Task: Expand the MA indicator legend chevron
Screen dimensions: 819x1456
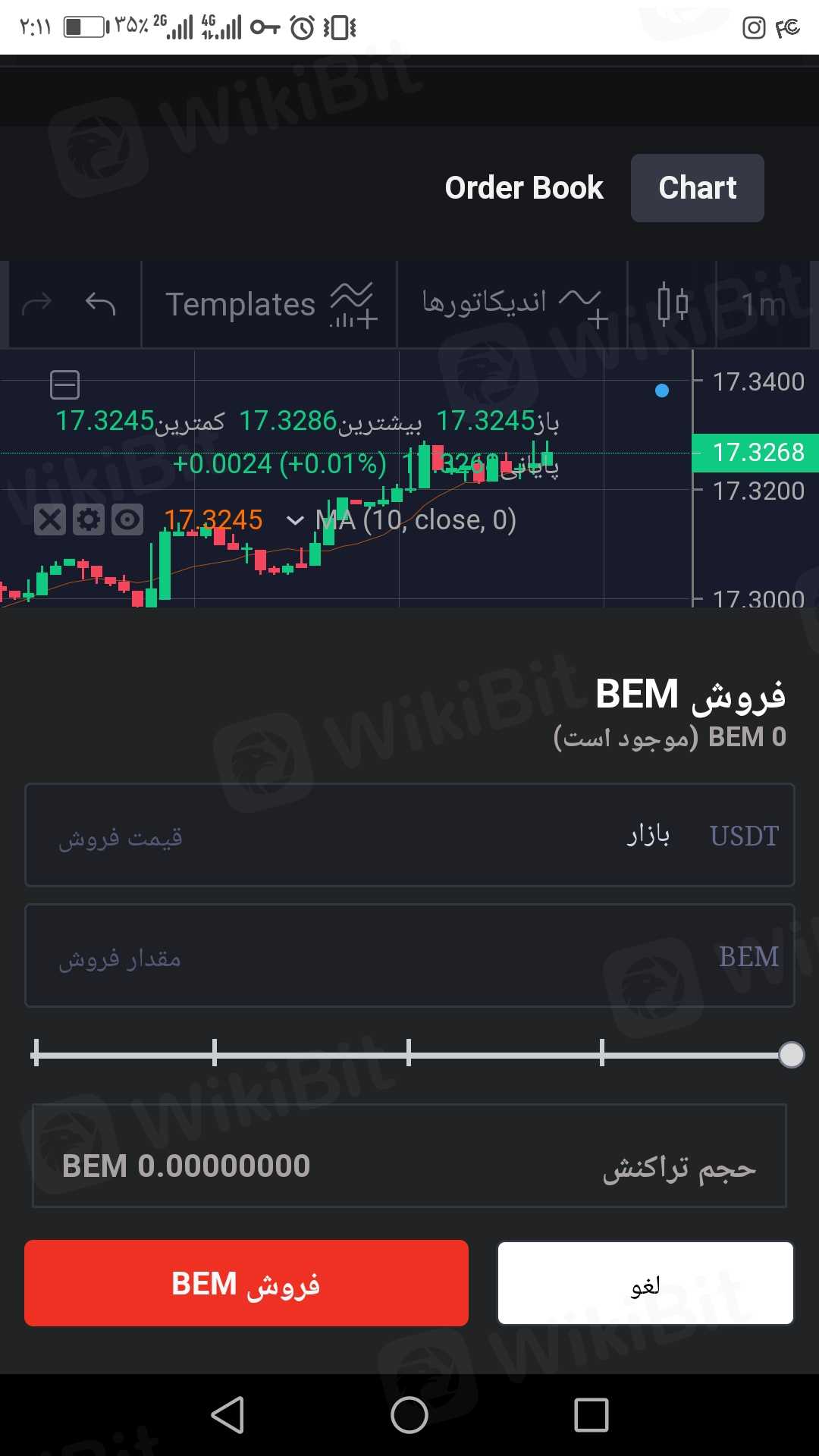Action: click(295, 521)
